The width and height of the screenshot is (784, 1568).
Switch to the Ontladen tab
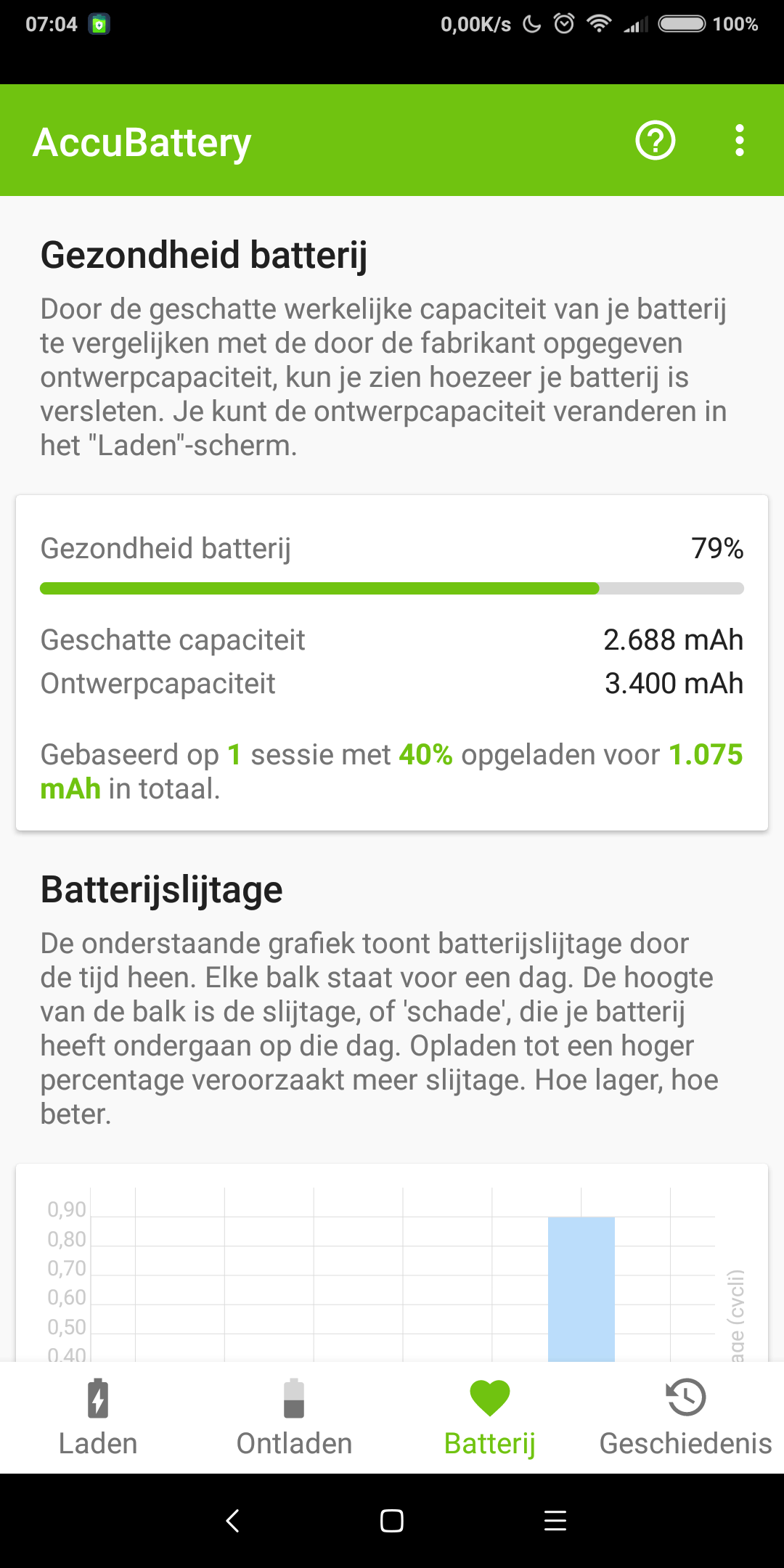point(294,1417)
